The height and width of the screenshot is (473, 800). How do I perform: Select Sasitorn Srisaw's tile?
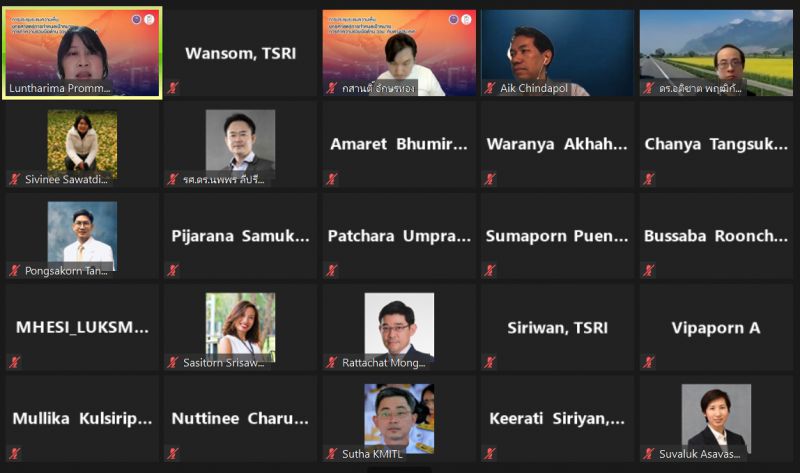(240, 327)
